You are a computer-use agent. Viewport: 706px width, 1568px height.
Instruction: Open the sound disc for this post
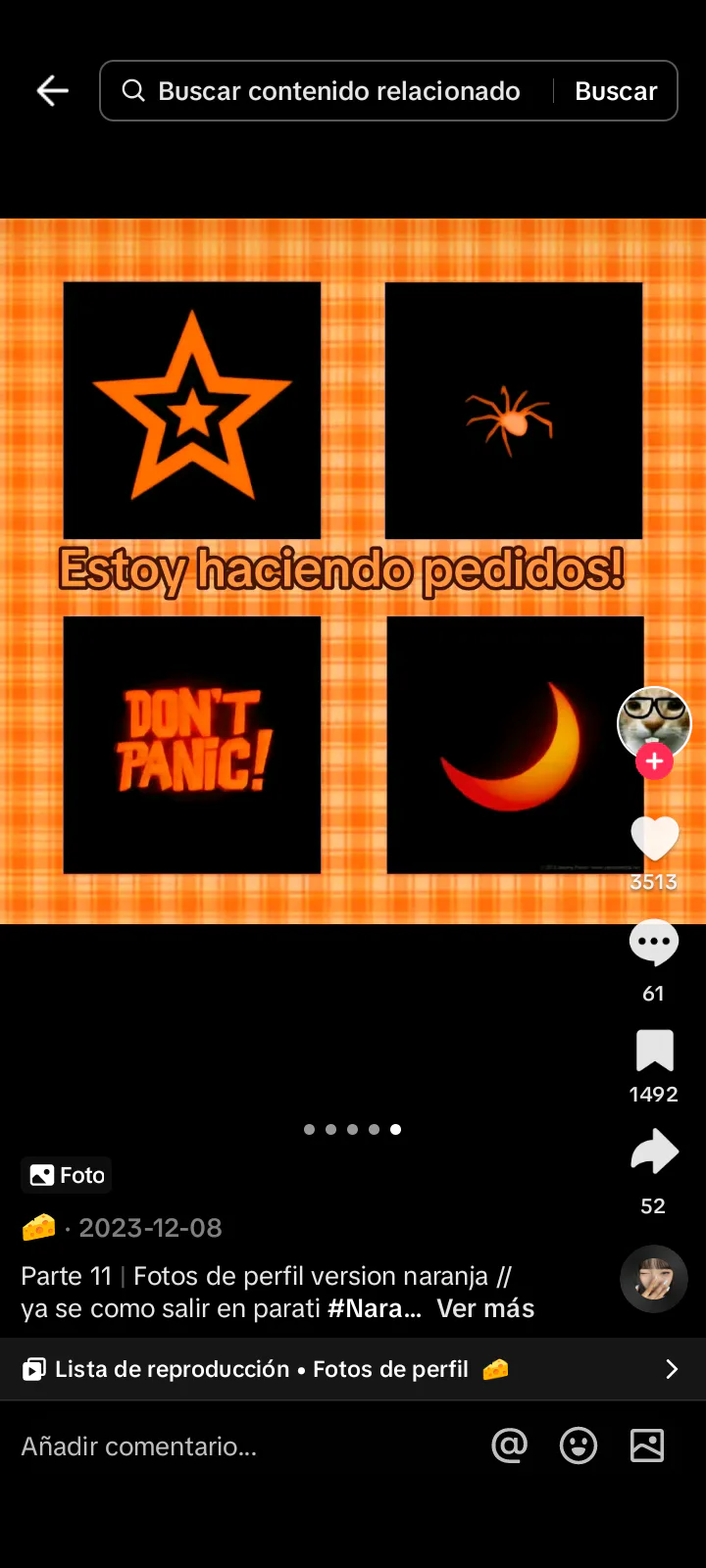tap(654, 1279)
